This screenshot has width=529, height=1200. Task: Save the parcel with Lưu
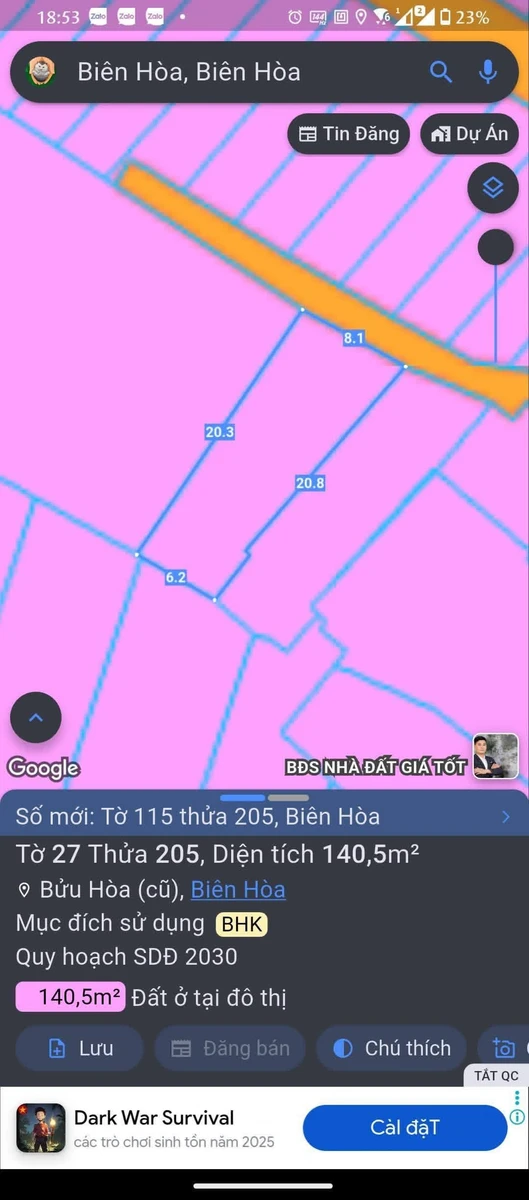tap(79, 1048)
